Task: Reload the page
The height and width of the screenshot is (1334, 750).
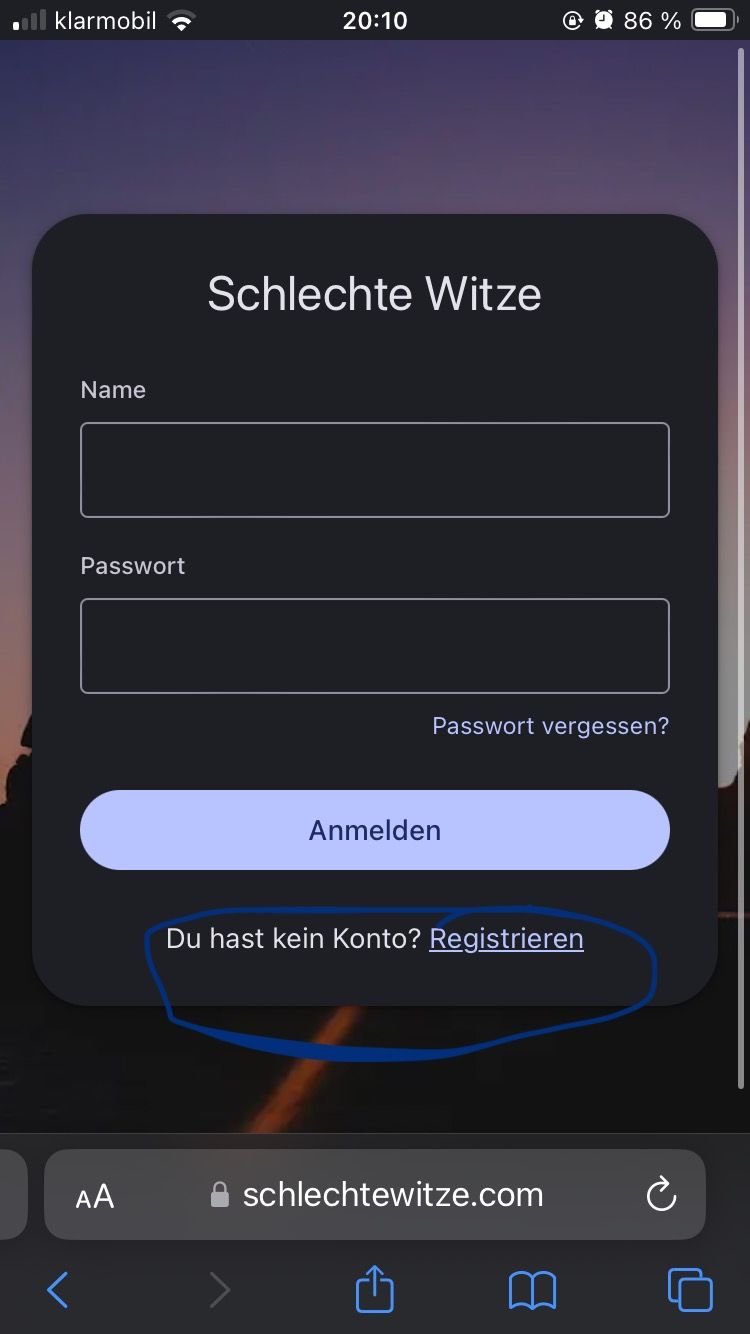Action: (661, 1194)
